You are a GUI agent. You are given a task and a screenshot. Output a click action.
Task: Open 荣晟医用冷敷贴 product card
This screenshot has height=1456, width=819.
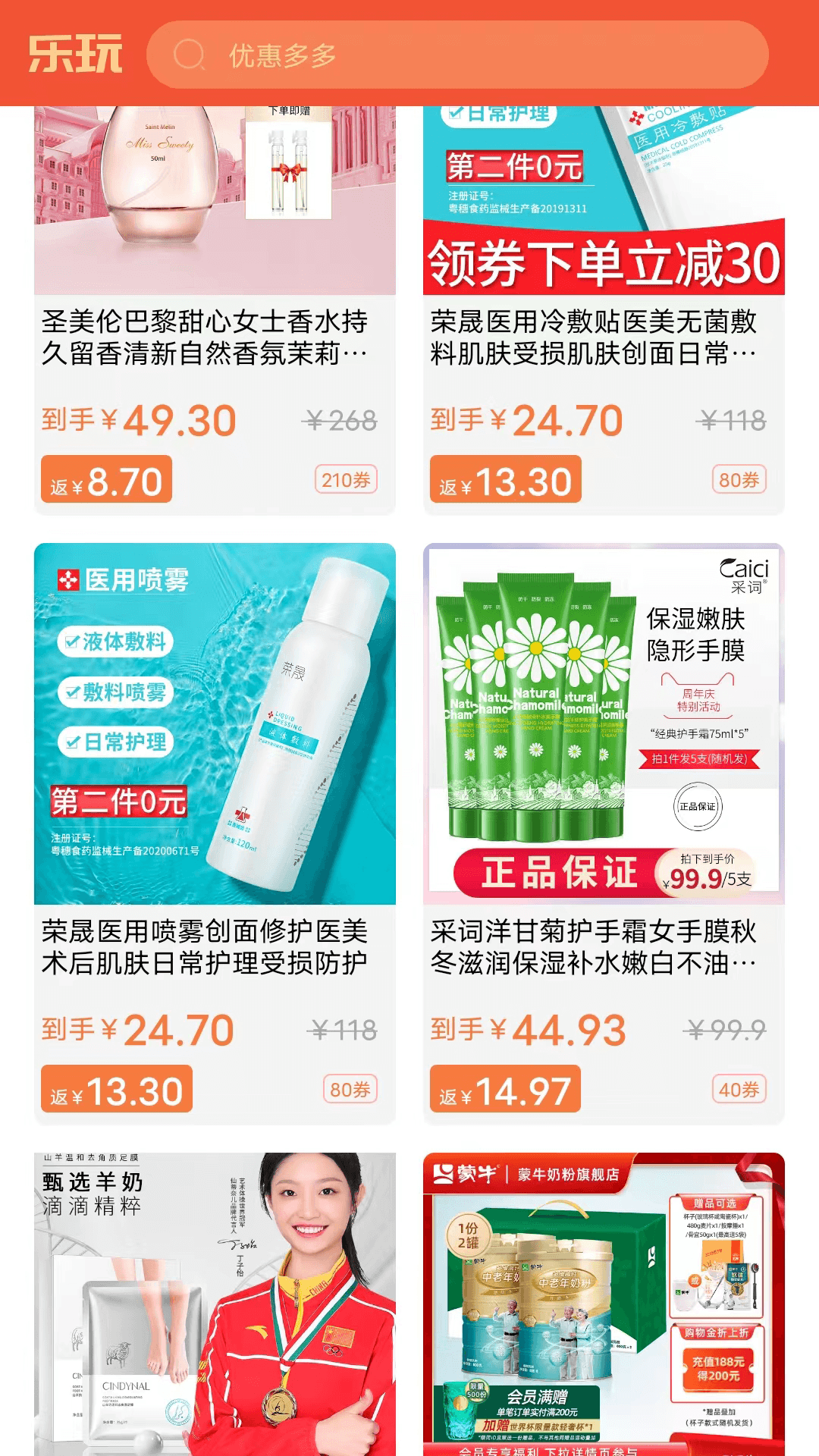pos(603,337)
